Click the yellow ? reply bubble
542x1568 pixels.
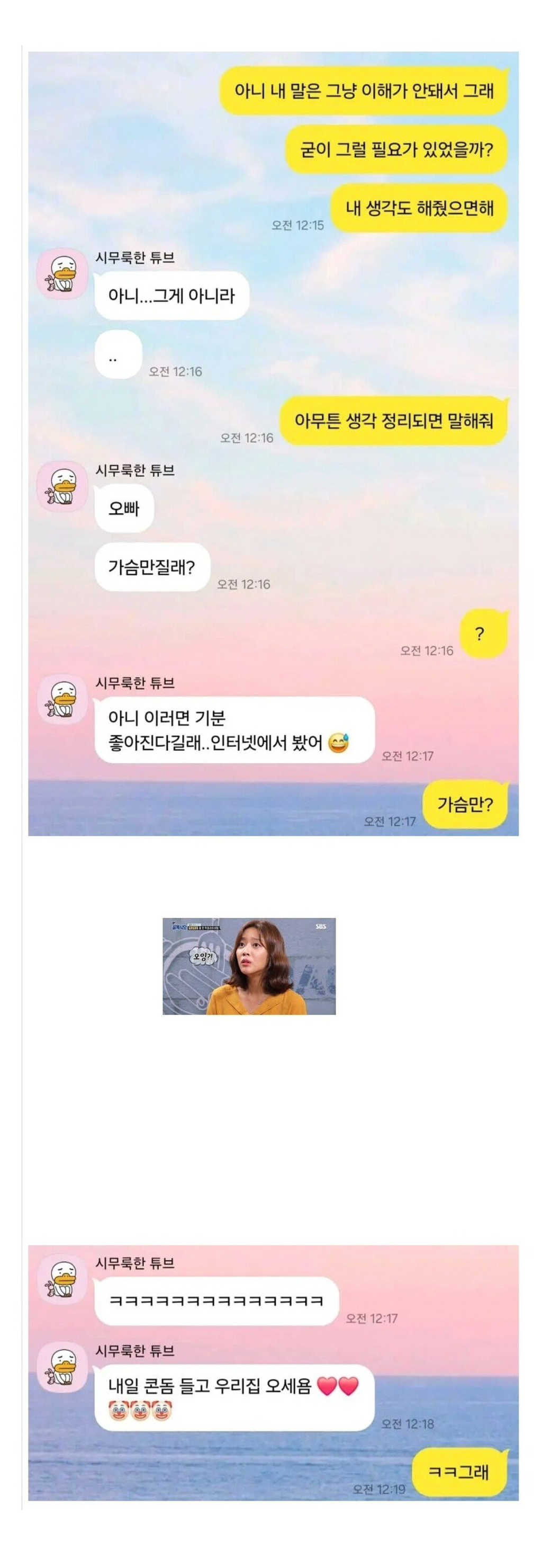coord(480,634)
